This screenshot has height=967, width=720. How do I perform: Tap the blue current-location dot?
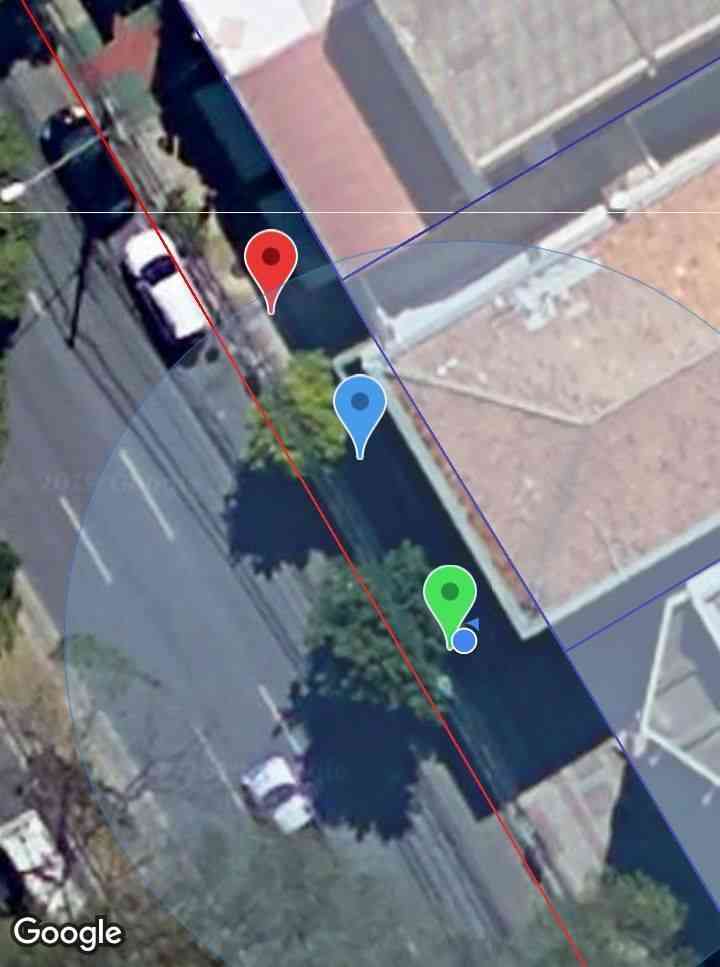coord(465,640)
